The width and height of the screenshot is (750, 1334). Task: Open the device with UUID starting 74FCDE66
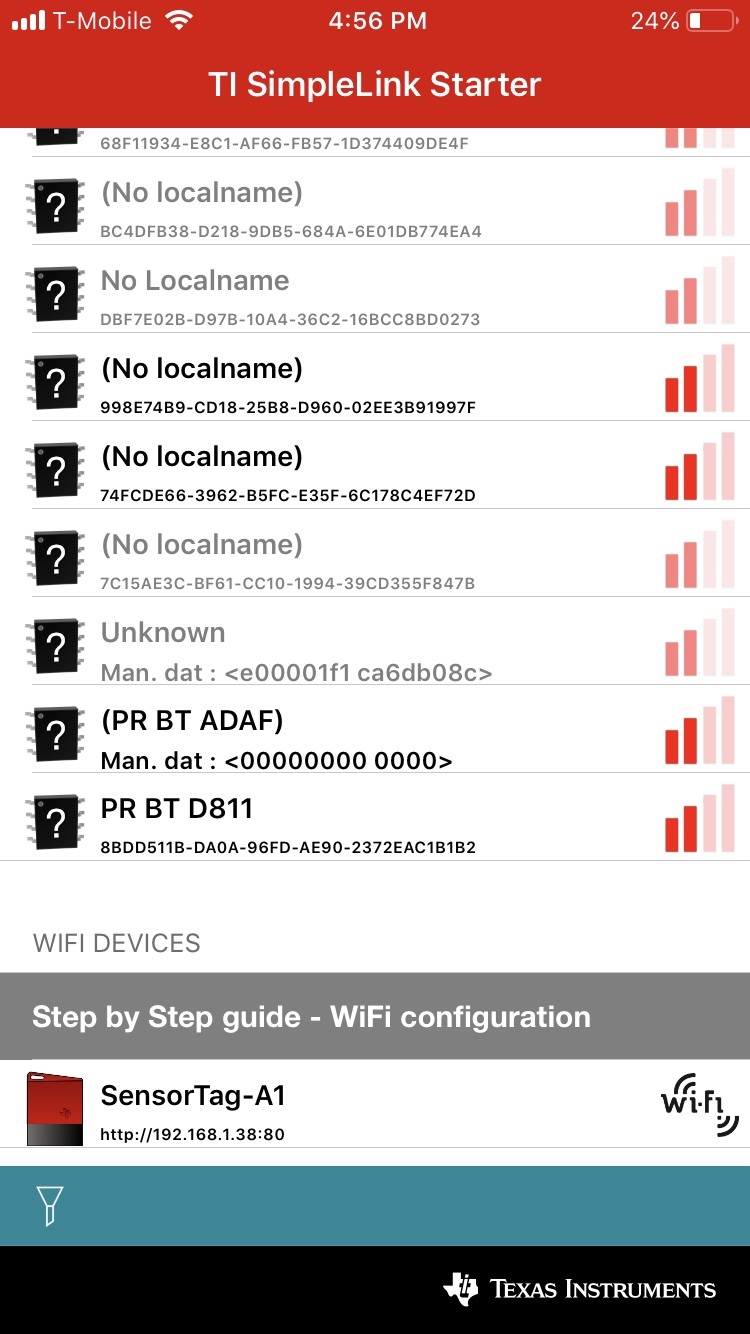point(374,473)
